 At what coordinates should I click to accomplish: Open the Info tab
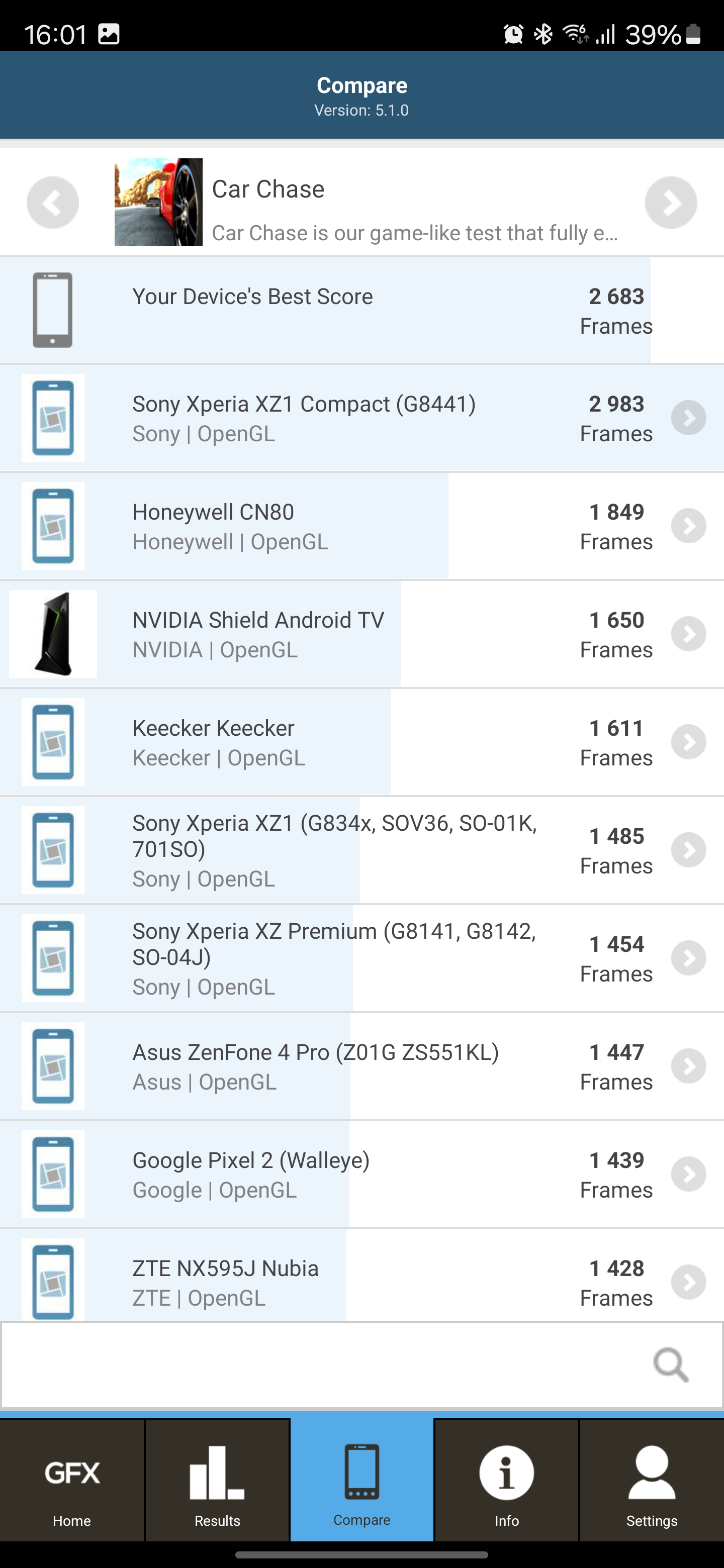click(507, 1480)
